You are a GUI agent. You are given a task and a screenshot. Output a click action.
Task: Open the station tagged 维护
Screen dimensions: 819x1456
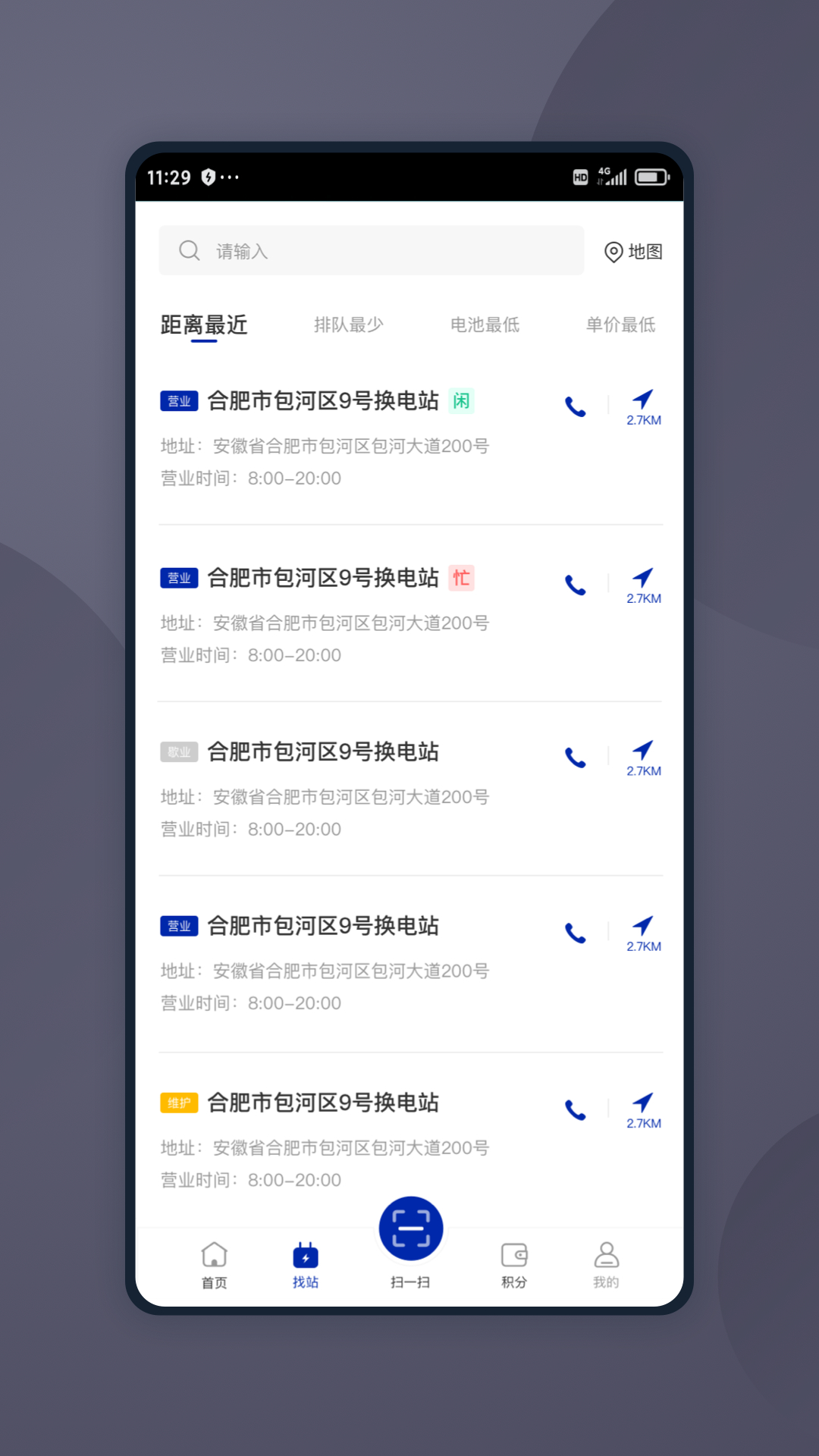coord(324,1103)
